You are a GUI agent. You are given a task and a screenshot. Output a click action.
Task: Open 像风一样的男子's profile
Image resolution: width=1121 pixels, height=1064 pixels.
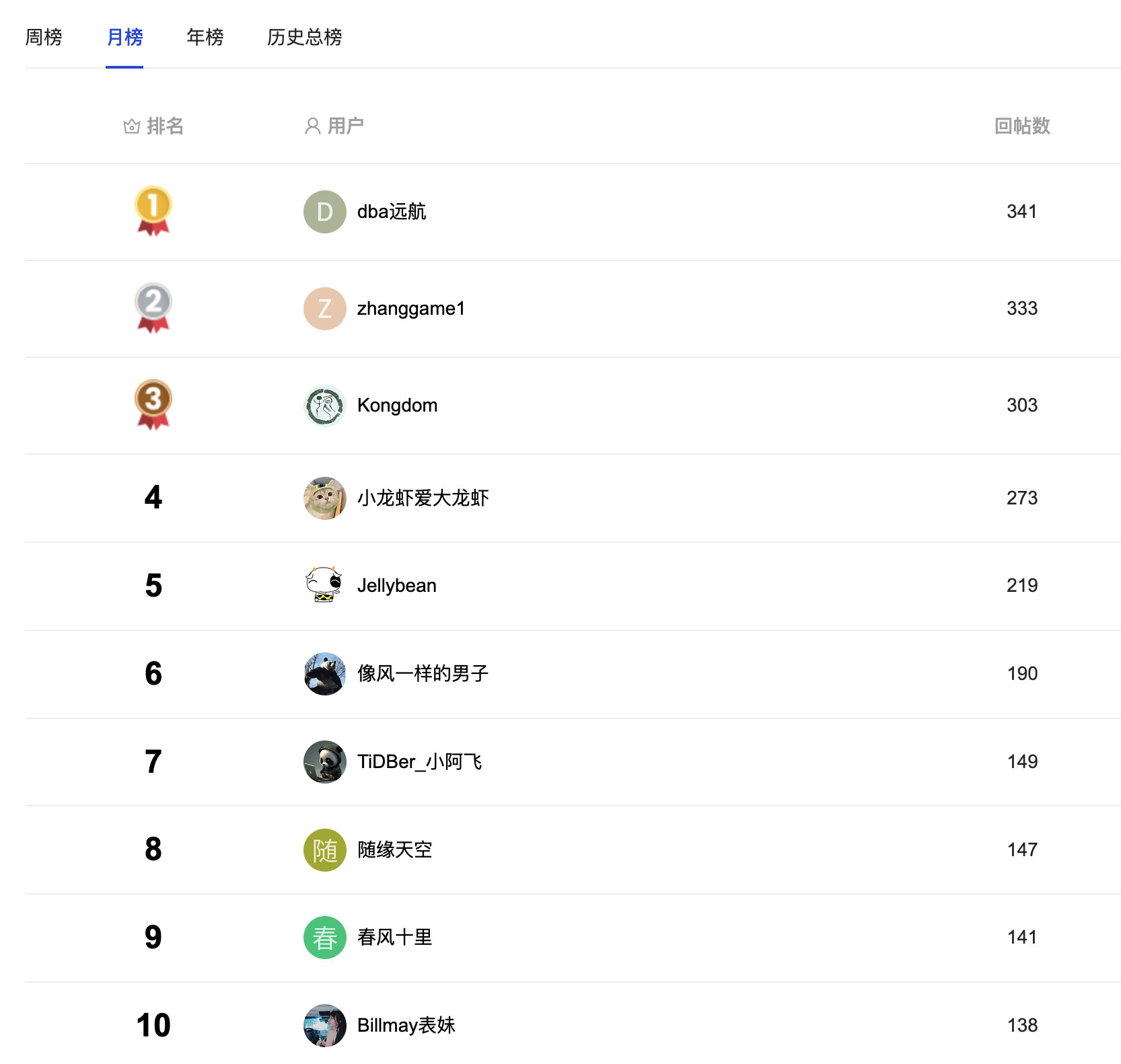click(423, 674)
